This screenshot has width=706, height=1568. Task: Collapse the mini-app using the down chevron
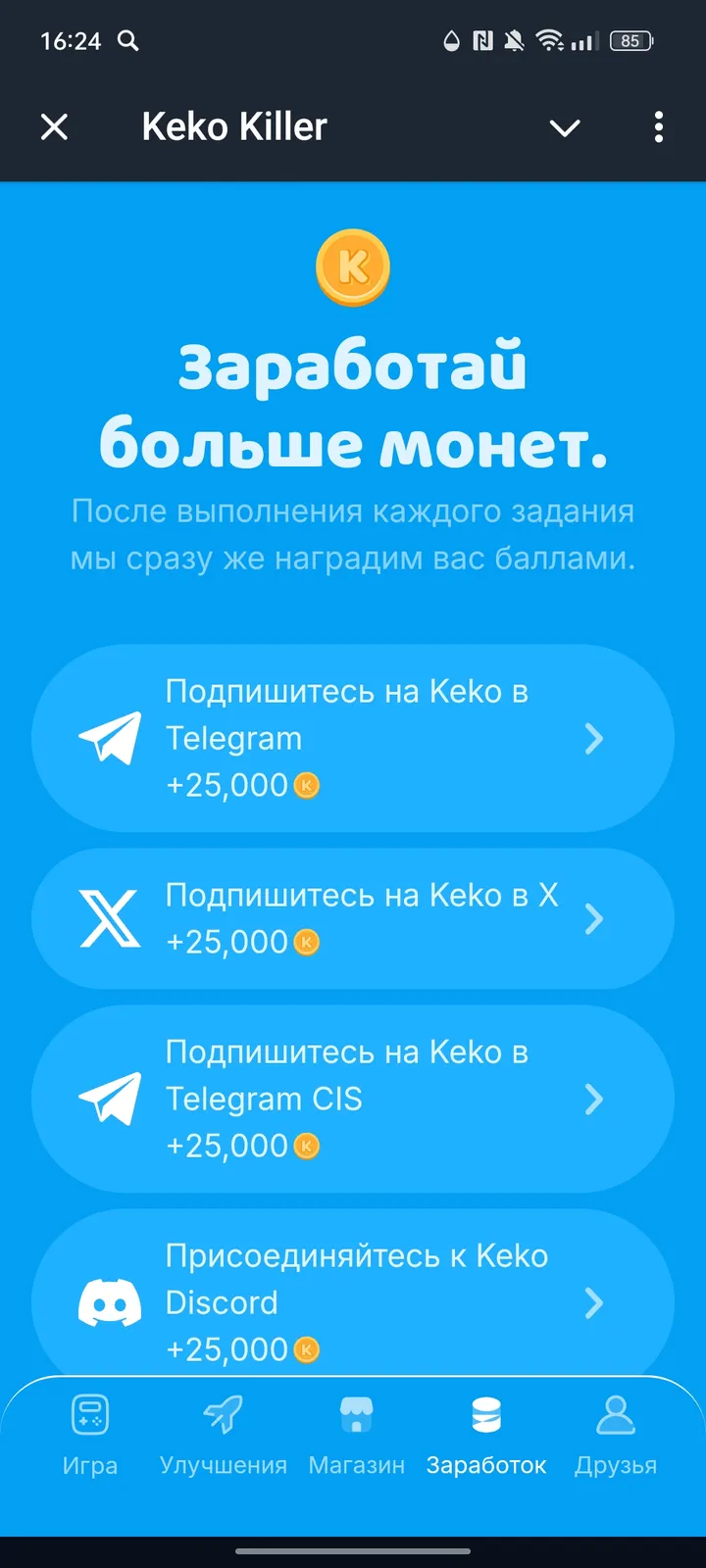[565, 127]
